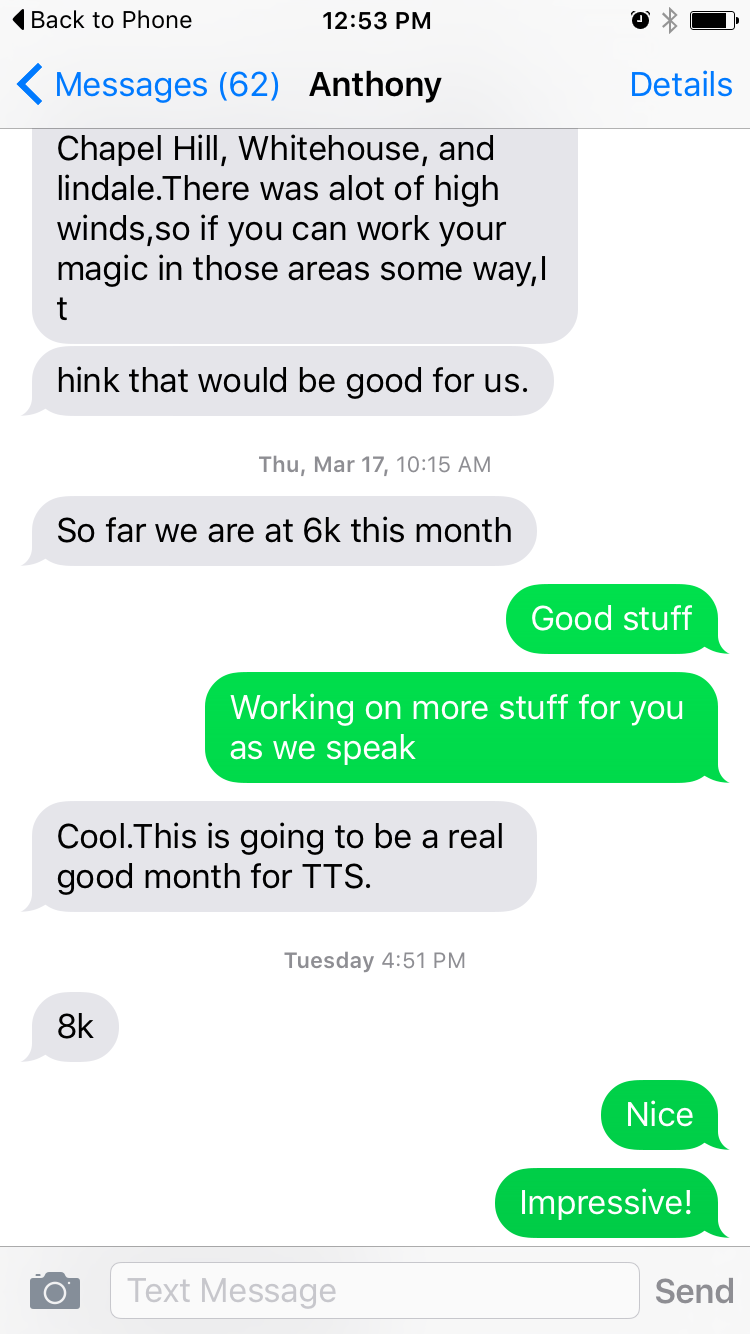Focus the Text Message field
The image size is (750, 1334).
374,1291
